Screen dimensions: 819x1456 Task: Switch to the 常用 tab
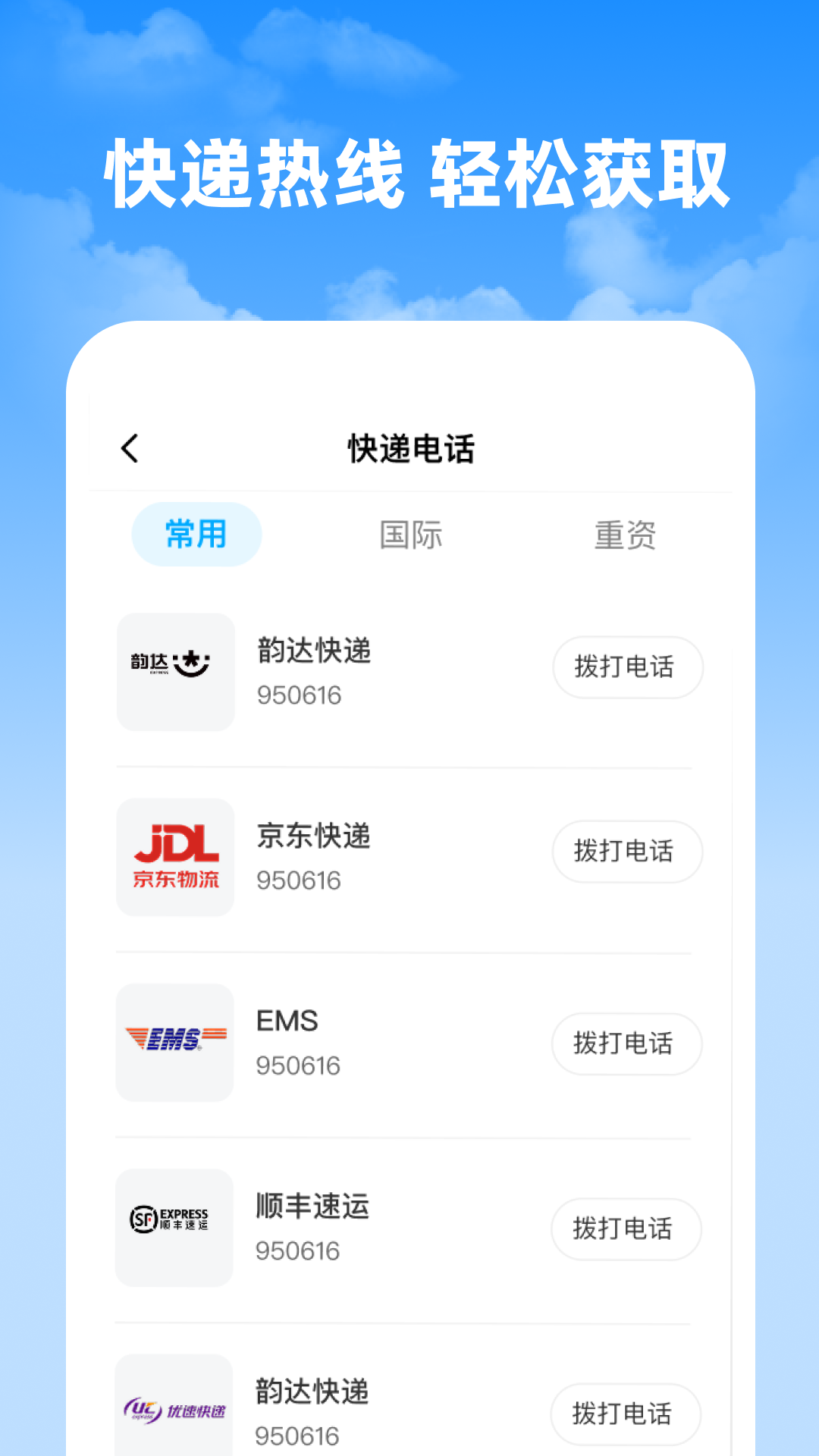pyautogui.click(x=196, y=534)
